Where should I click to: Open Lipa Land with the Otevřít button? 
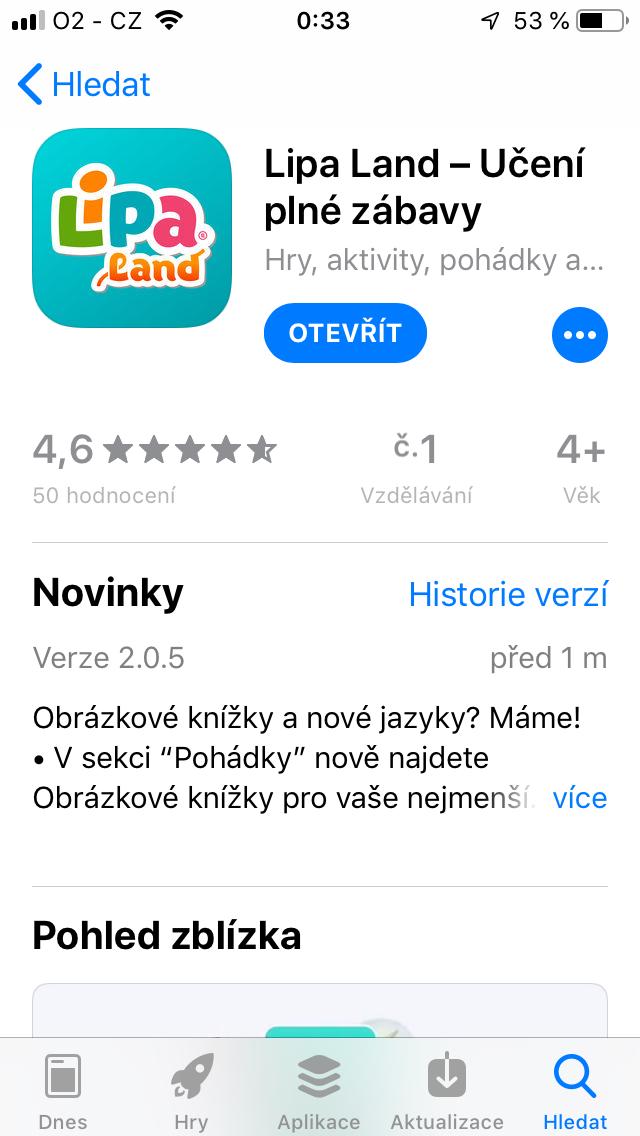345,333
